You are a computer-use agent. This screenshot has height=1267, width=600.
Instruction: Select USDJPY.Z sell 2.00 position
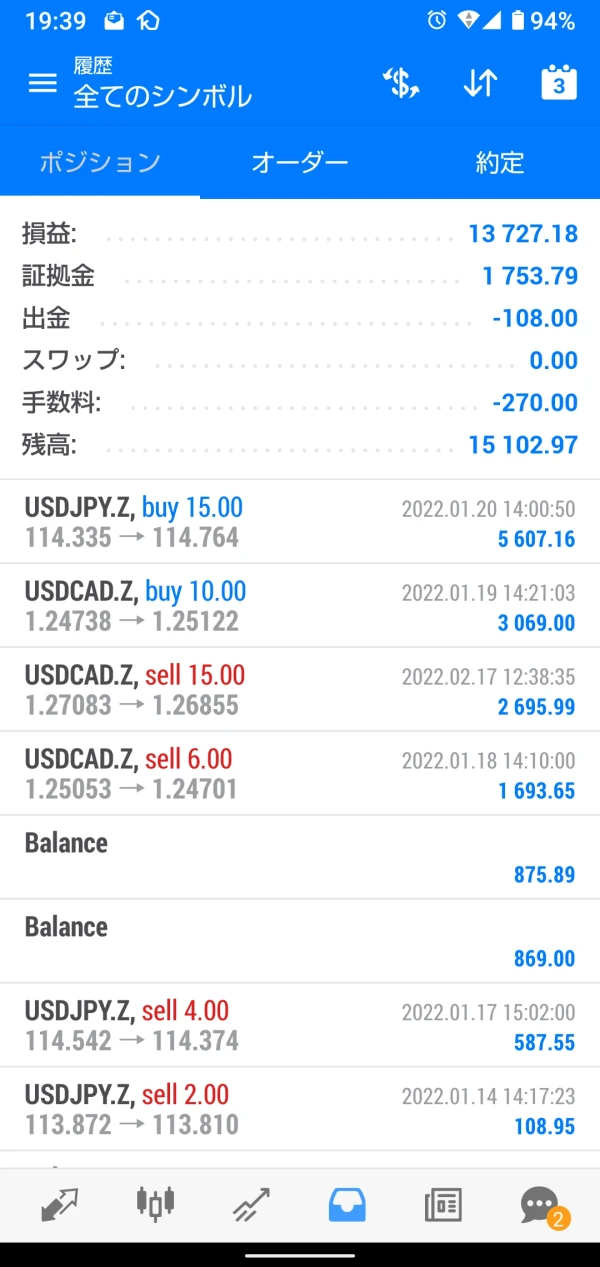click(x=300, y=1110)
